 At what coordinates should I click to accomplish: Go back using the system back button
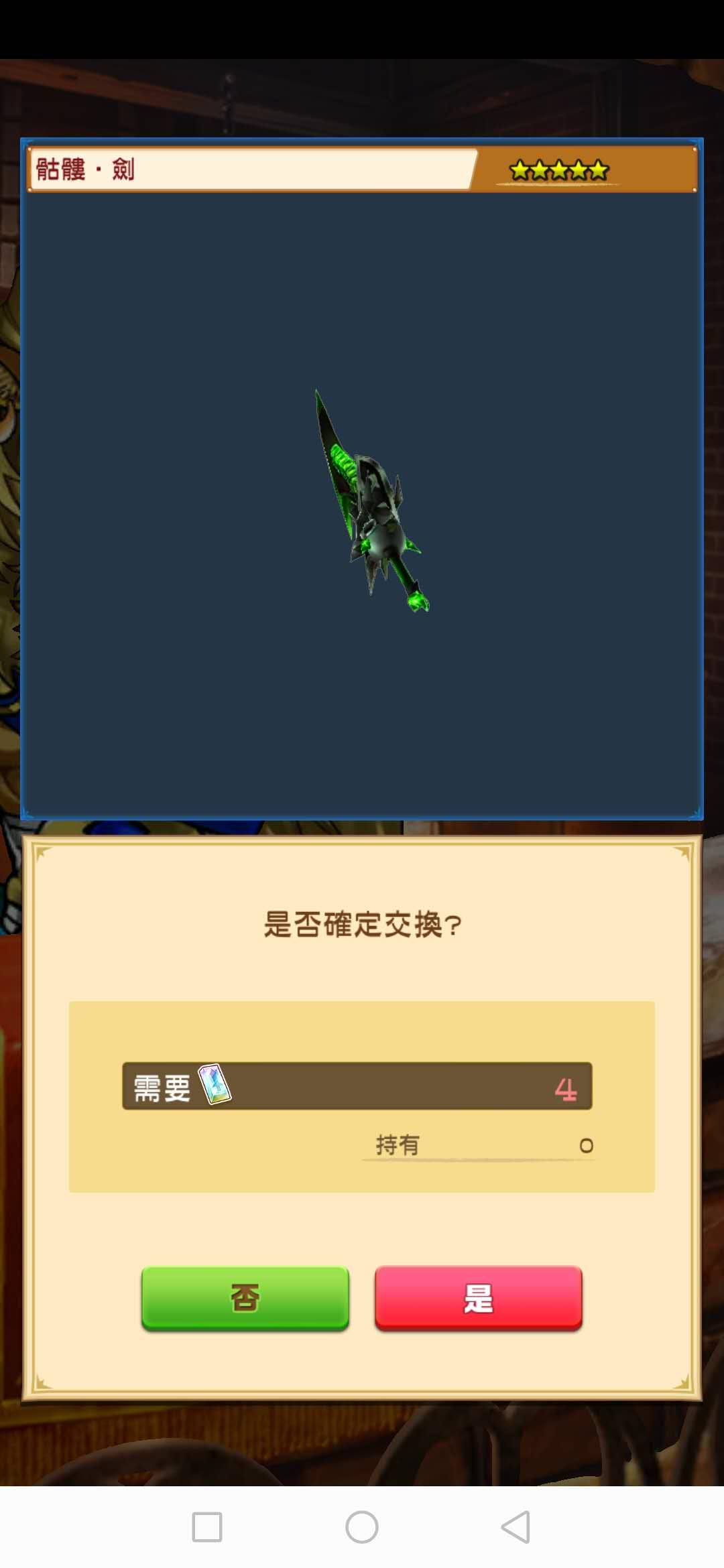click(516, 1527)
